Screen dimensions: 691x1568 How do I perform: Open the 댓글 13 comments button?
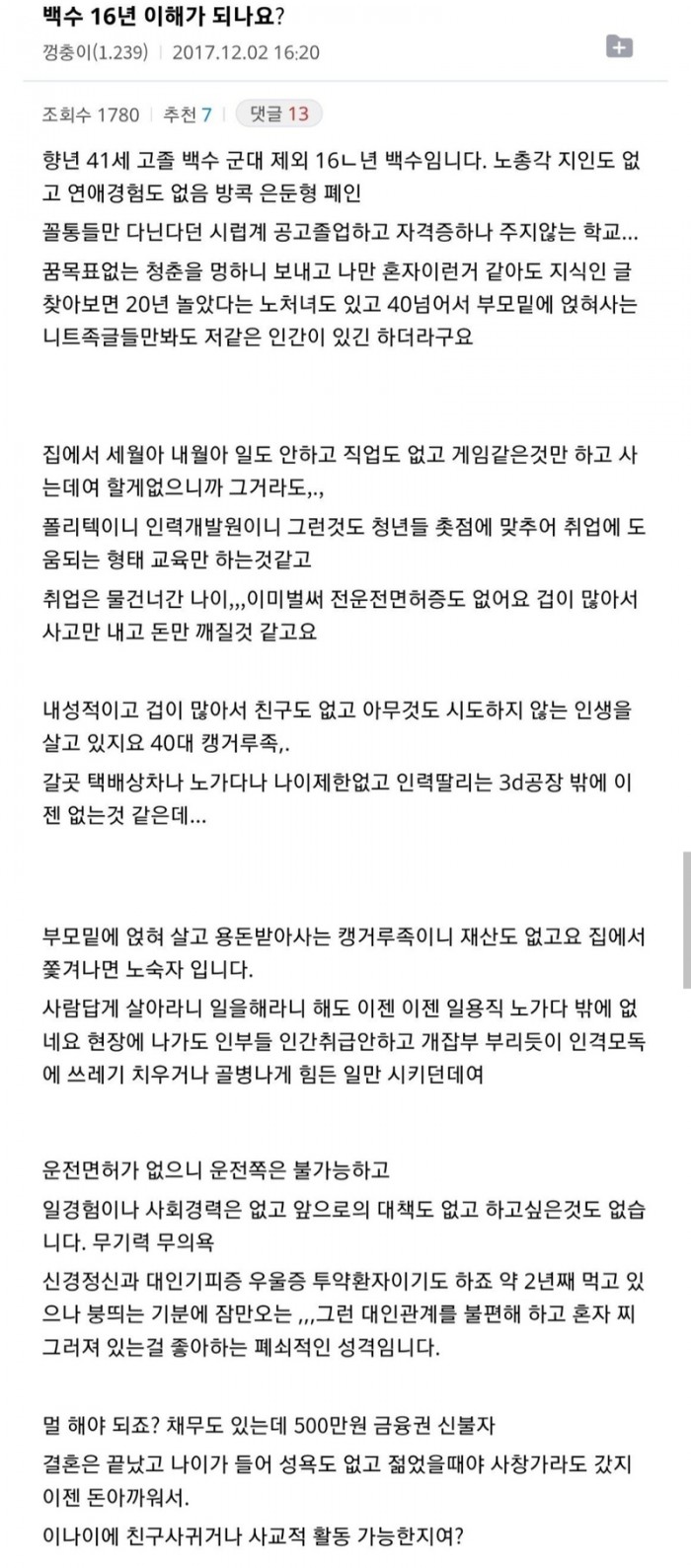pyautogui.click(x=278, y=114)
